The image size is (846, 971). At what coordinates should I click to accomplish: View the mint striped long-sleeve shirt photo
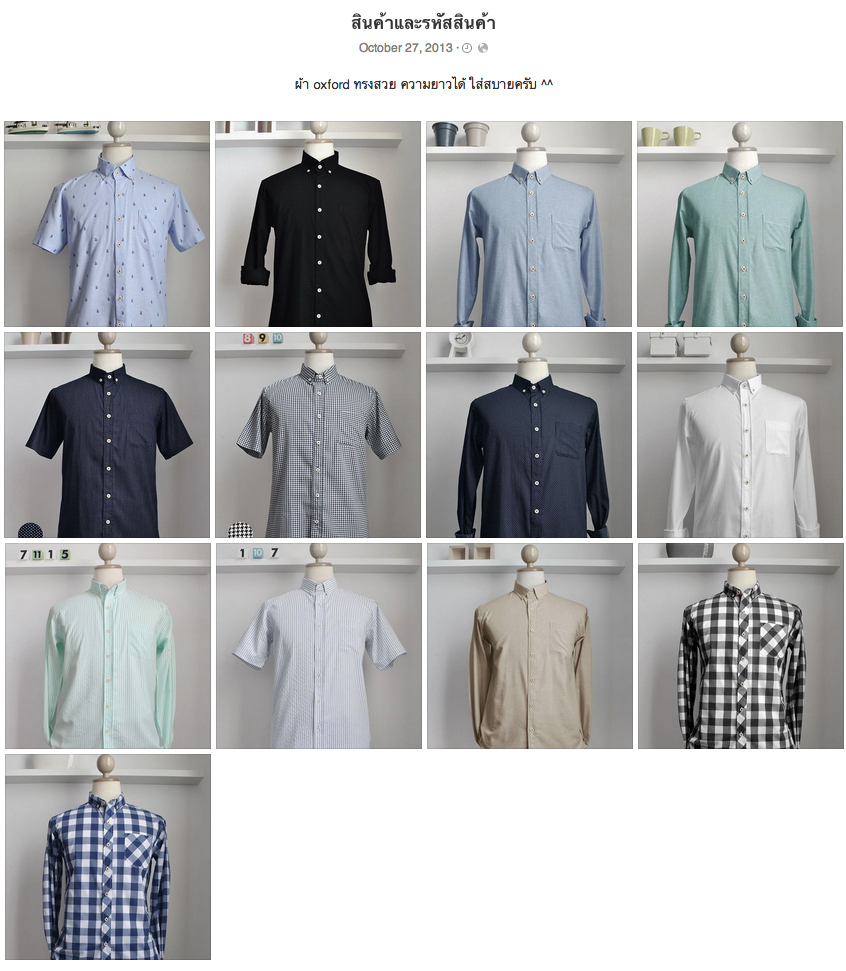coord(107,646)
